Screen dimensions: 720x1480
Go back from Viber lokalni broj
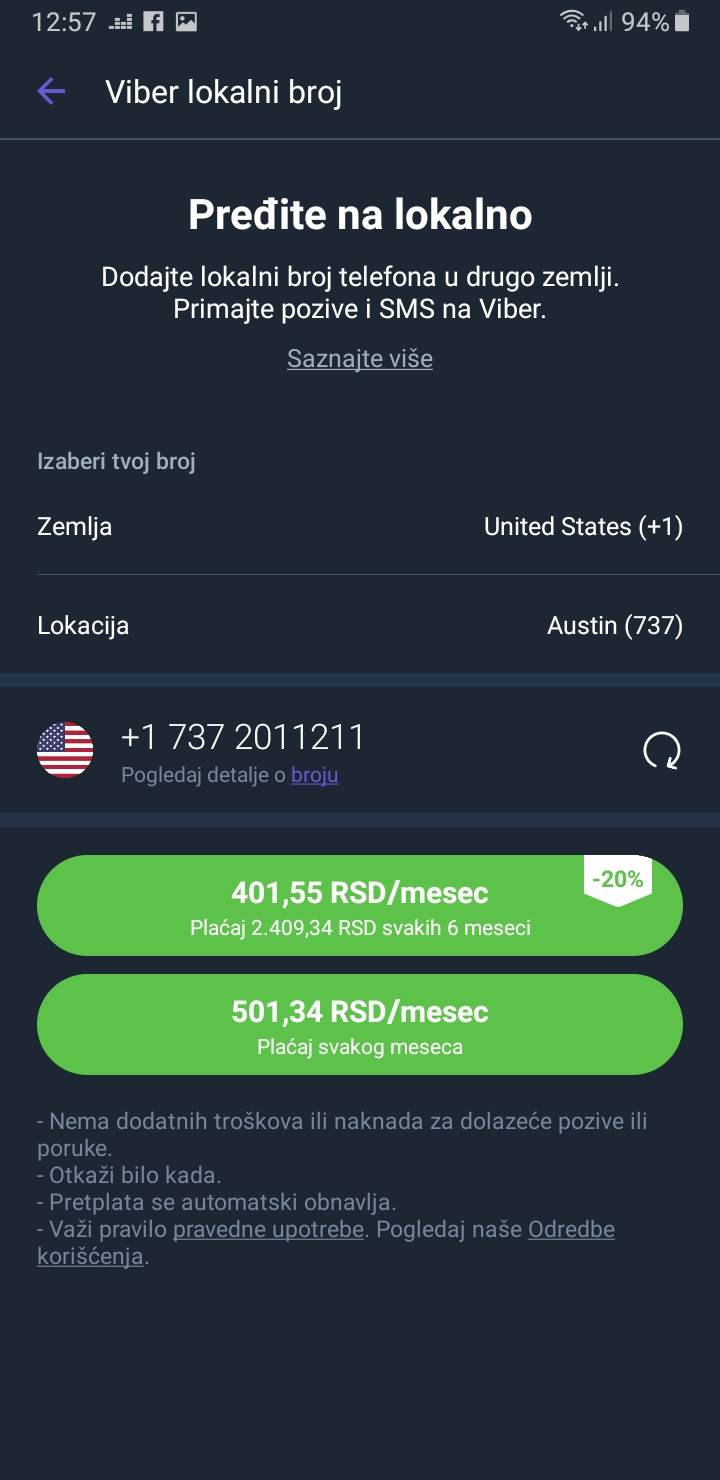coord(51,93)
